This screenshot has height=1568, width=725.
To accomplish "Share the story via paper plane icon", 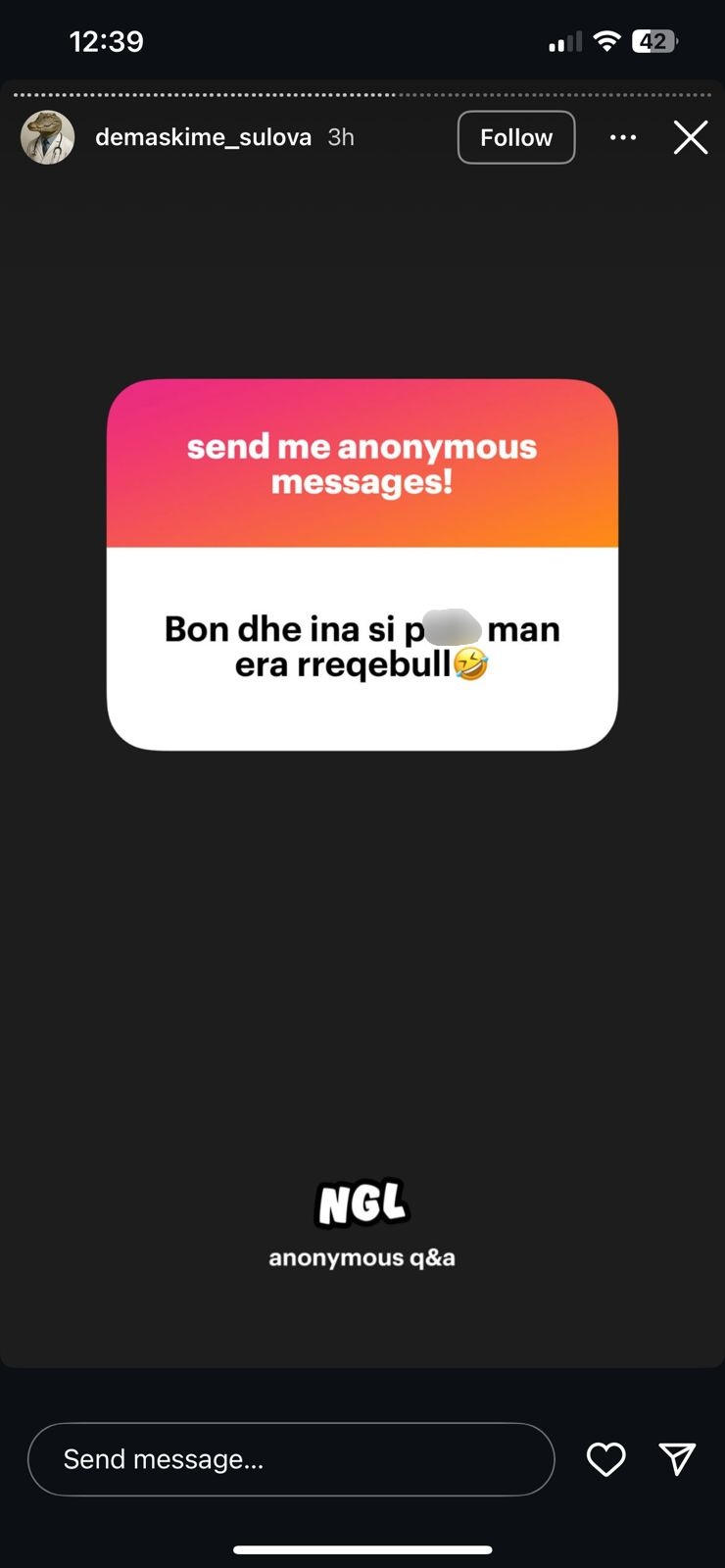I will coord(677,1459).
